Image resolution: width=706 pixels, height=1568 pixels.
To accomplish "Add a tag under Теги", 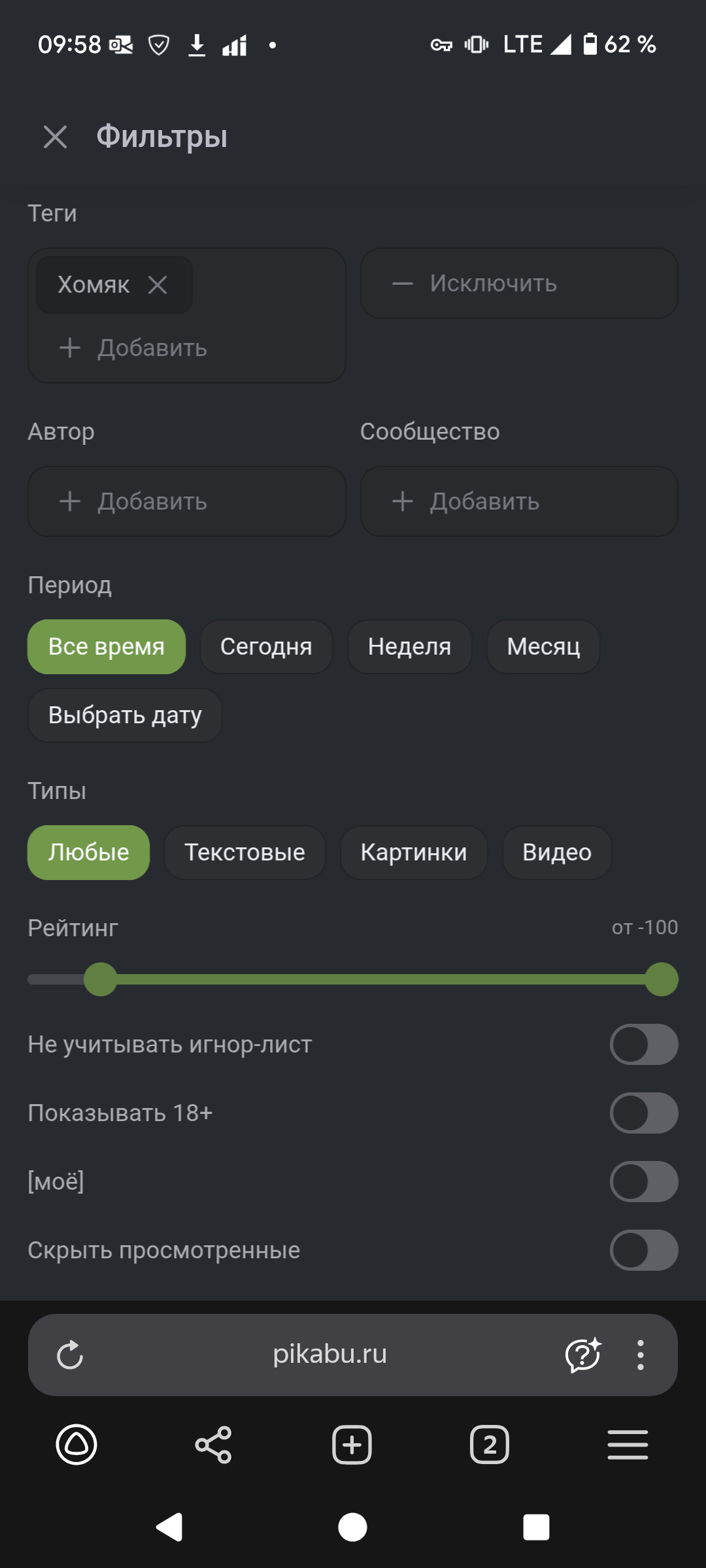I will pyautogui.click(x=133, y=348).
